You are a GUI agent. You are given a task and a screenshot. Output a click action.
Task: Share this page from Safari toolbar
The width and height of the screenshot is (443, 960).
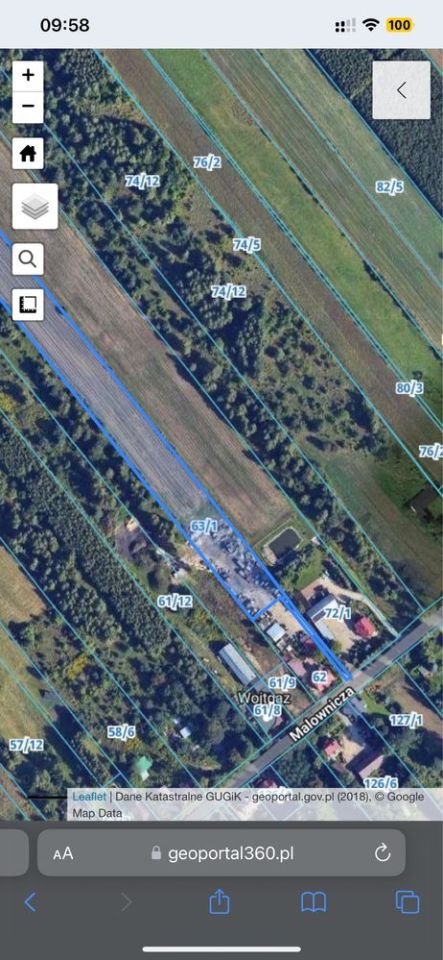click(219, 901)
